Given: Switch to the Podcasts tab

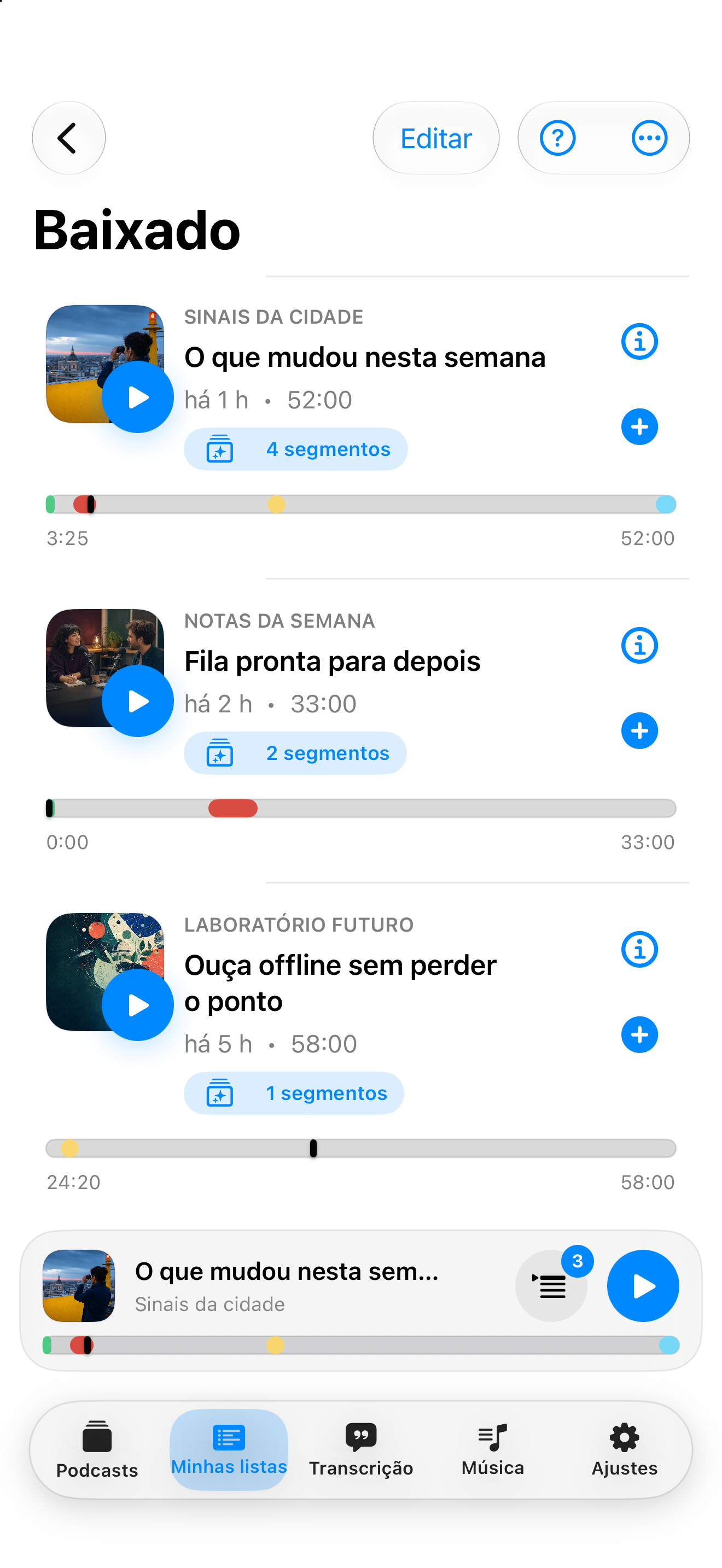Looking at the screenshot, I should (x=97, y=1450).
